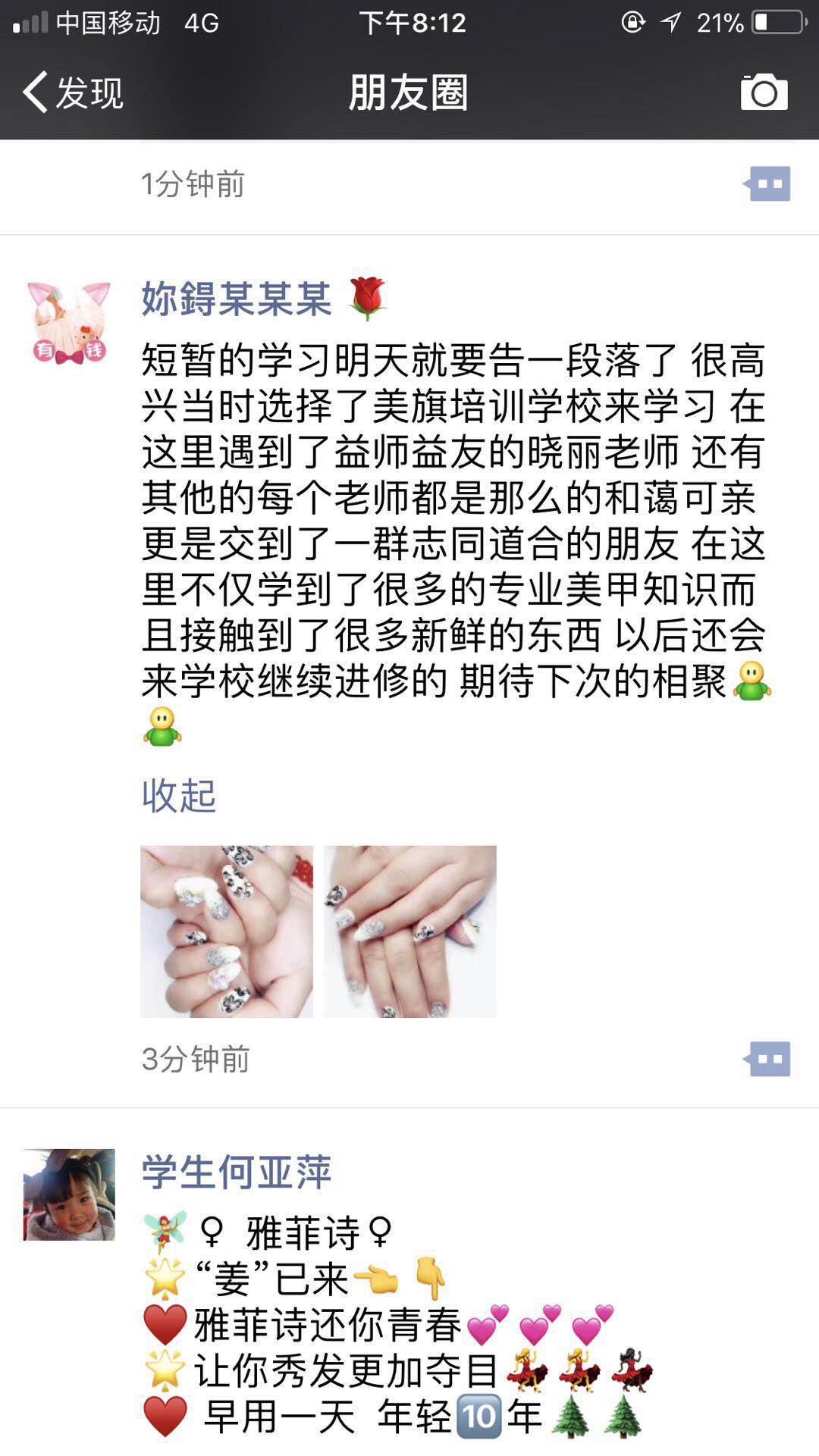Open comment menu on the 3分钟前 post
Image resolution: width=819 pixels, height=1456 pixels.
(x=767, y=1059)
